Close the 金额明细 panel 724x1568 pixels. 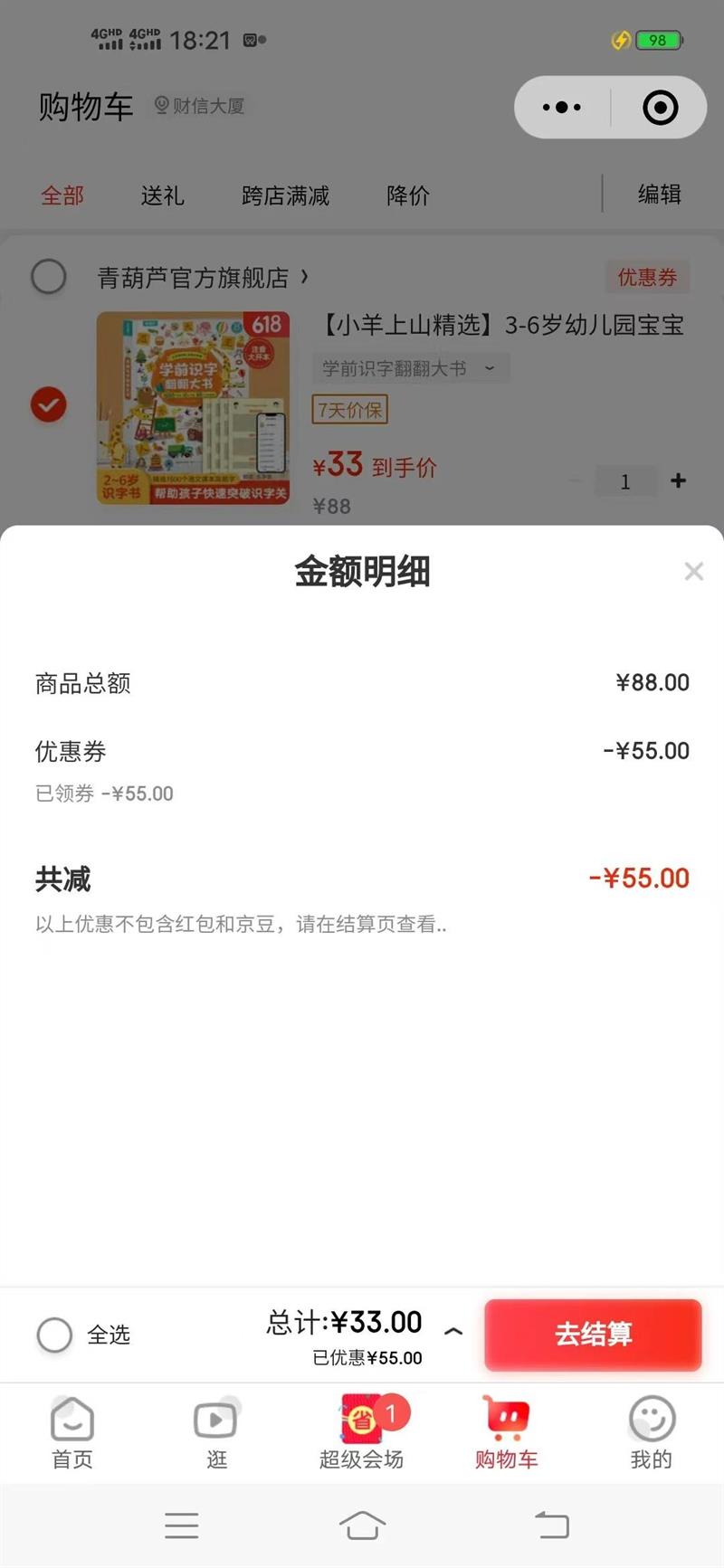click(x=693, y=571)
